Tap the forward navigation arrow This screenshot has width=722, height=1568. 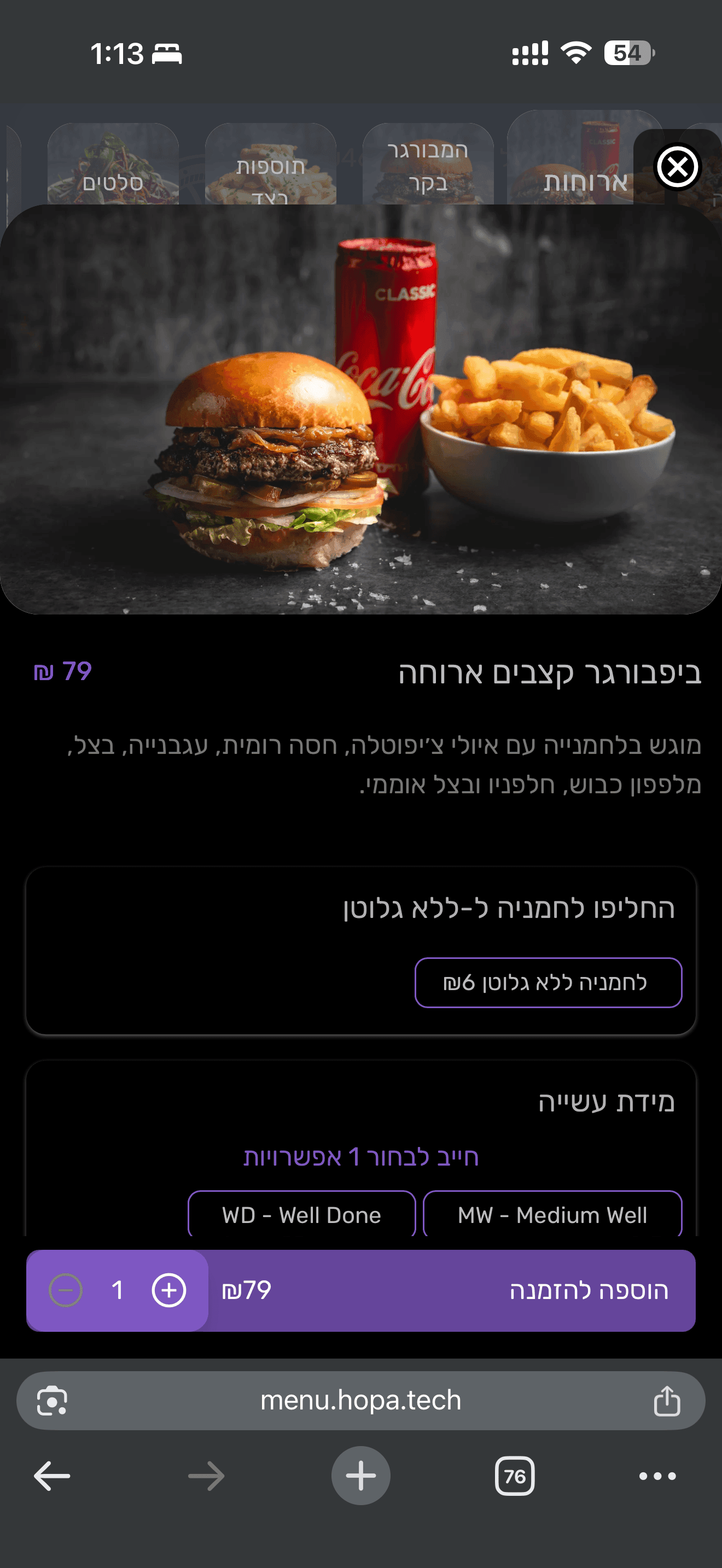[206, 1476]
